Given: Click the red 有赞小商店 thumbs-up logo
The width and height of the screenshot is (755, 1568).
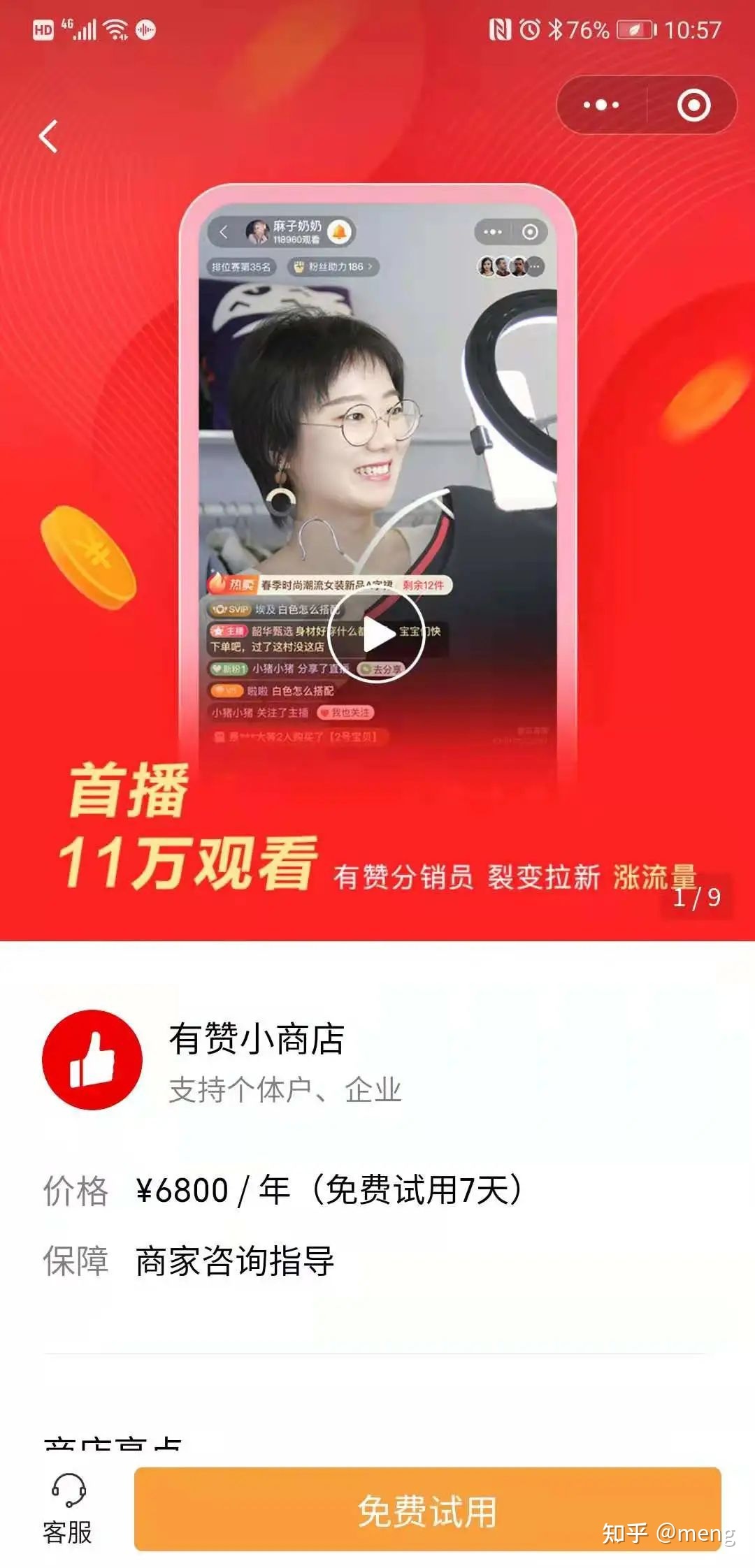Looking at the screenshot, I should [x=98, y=1060].
